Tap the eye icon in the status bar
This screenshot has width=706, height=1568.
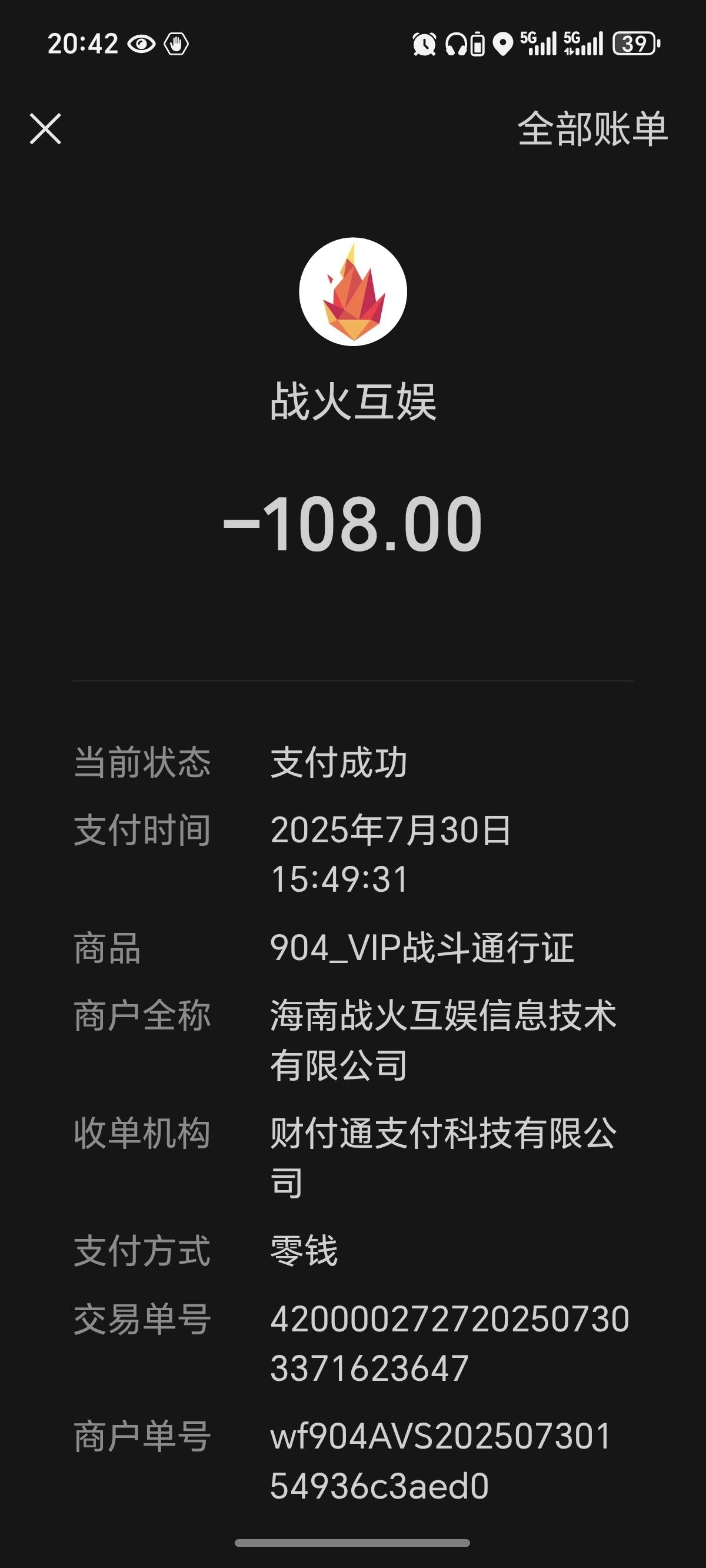(x=140, y=44)
